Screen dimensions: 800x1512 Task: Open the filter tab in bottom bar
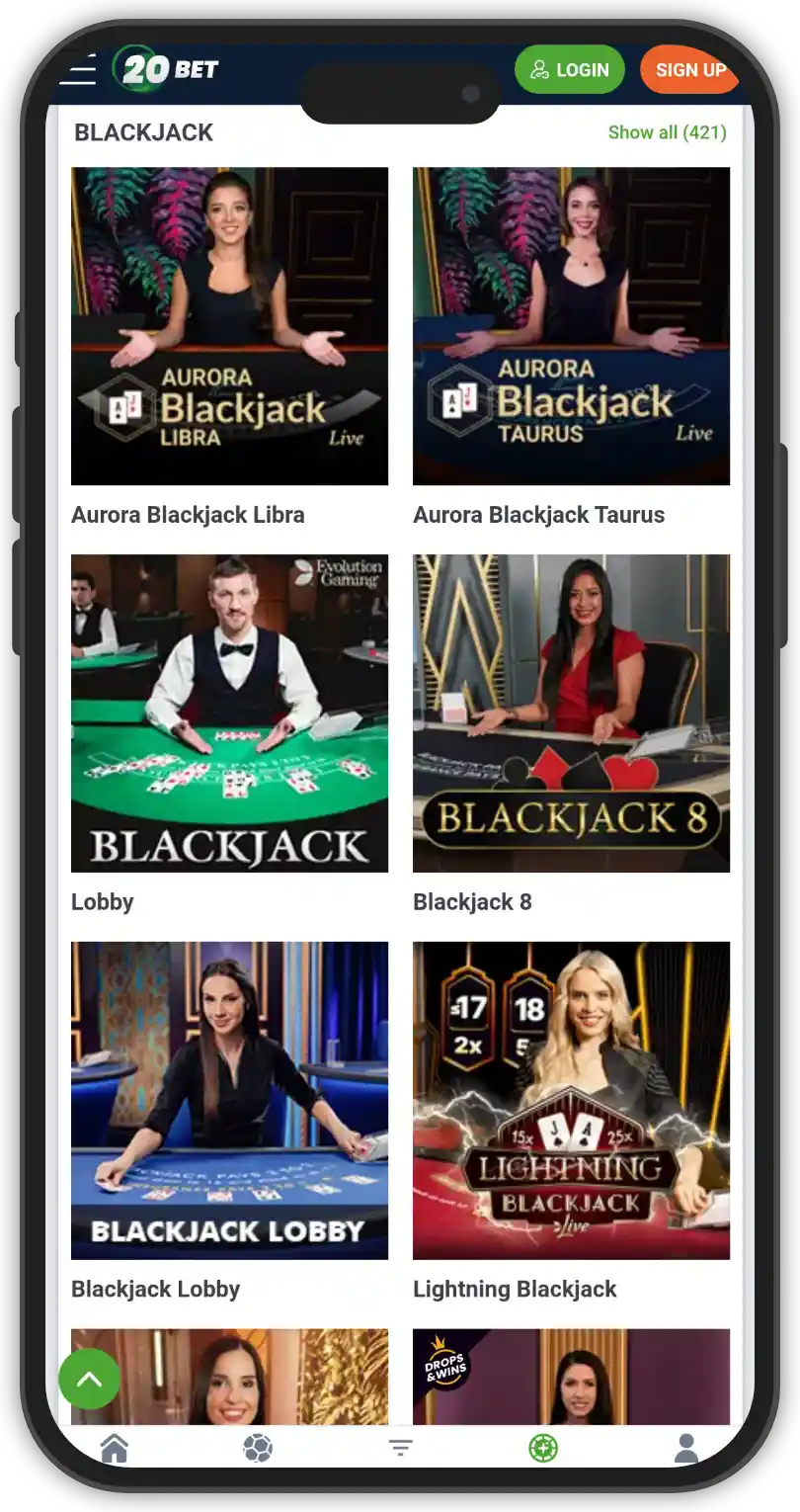(400, 1449)
